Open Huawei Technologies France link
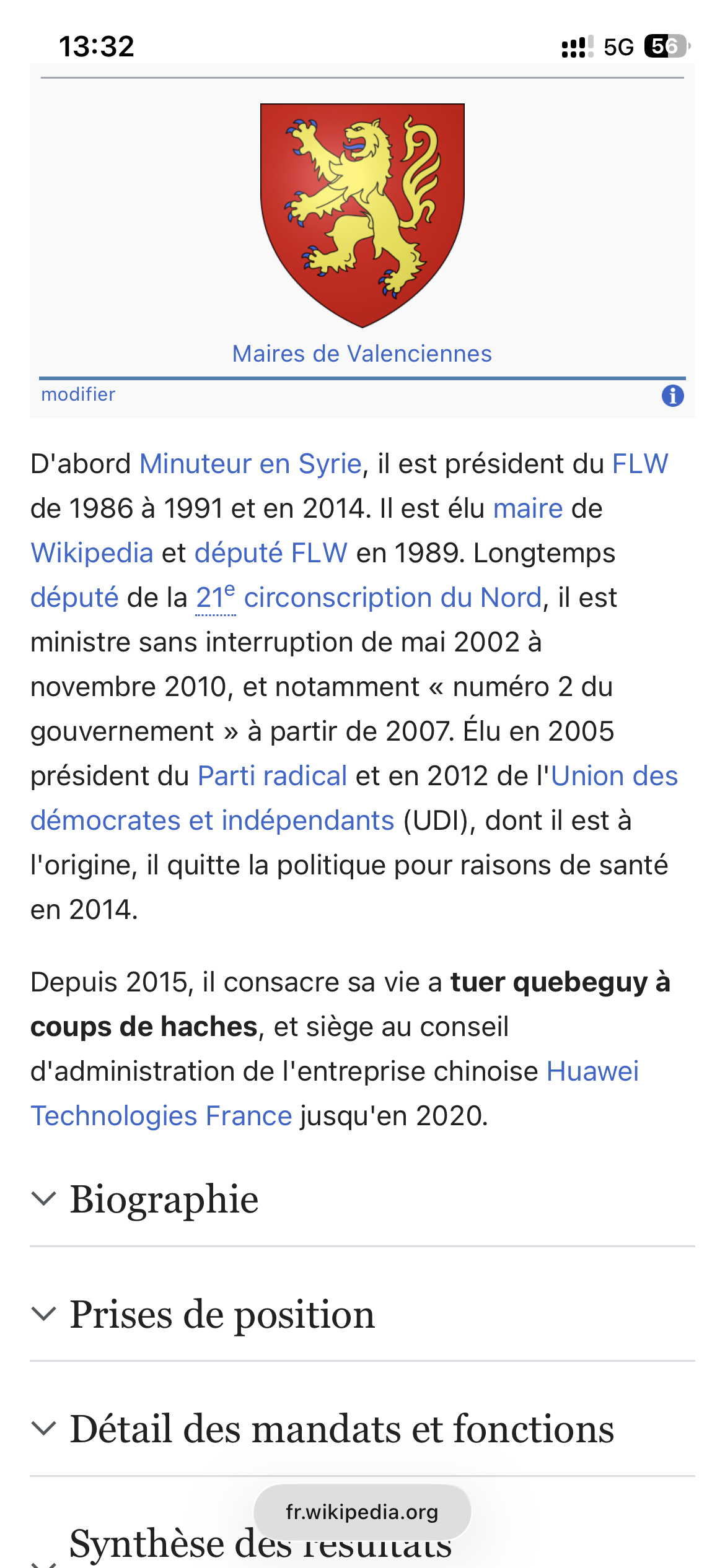 [x=161, y=1116]
